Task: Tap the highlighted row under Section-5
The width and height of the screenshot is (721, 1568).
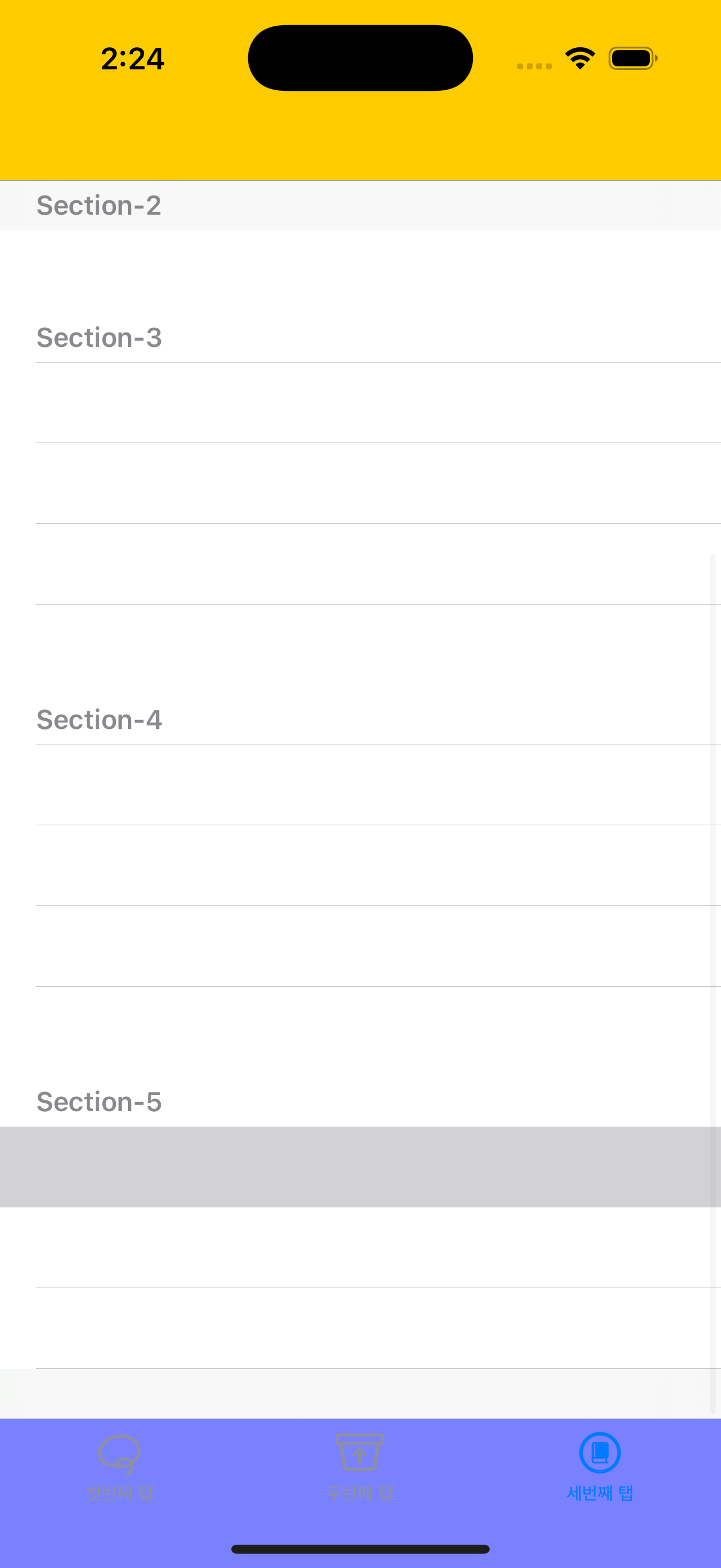Action: [x=360, y=1166]
